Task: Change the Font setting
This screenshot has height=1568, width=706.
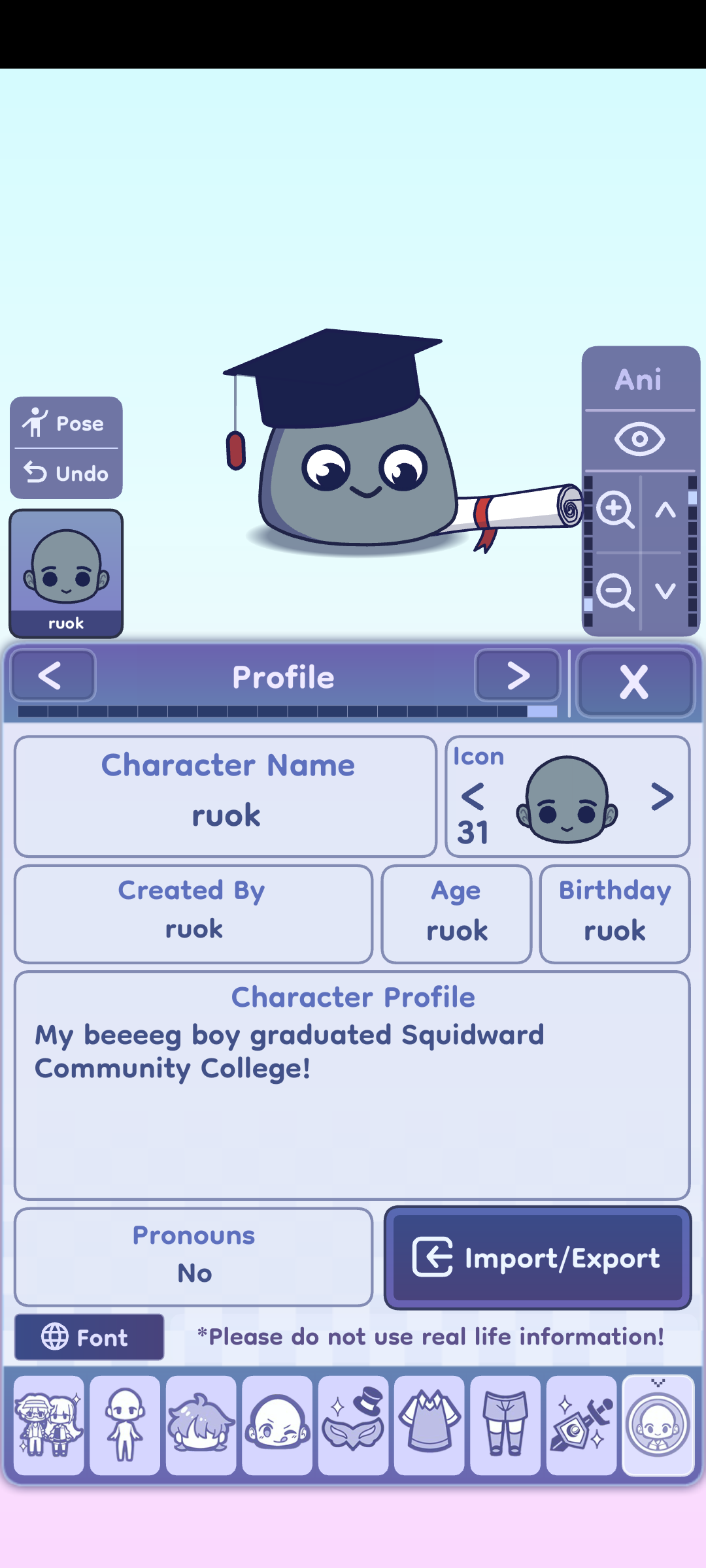Action: tap(89, 1337)
